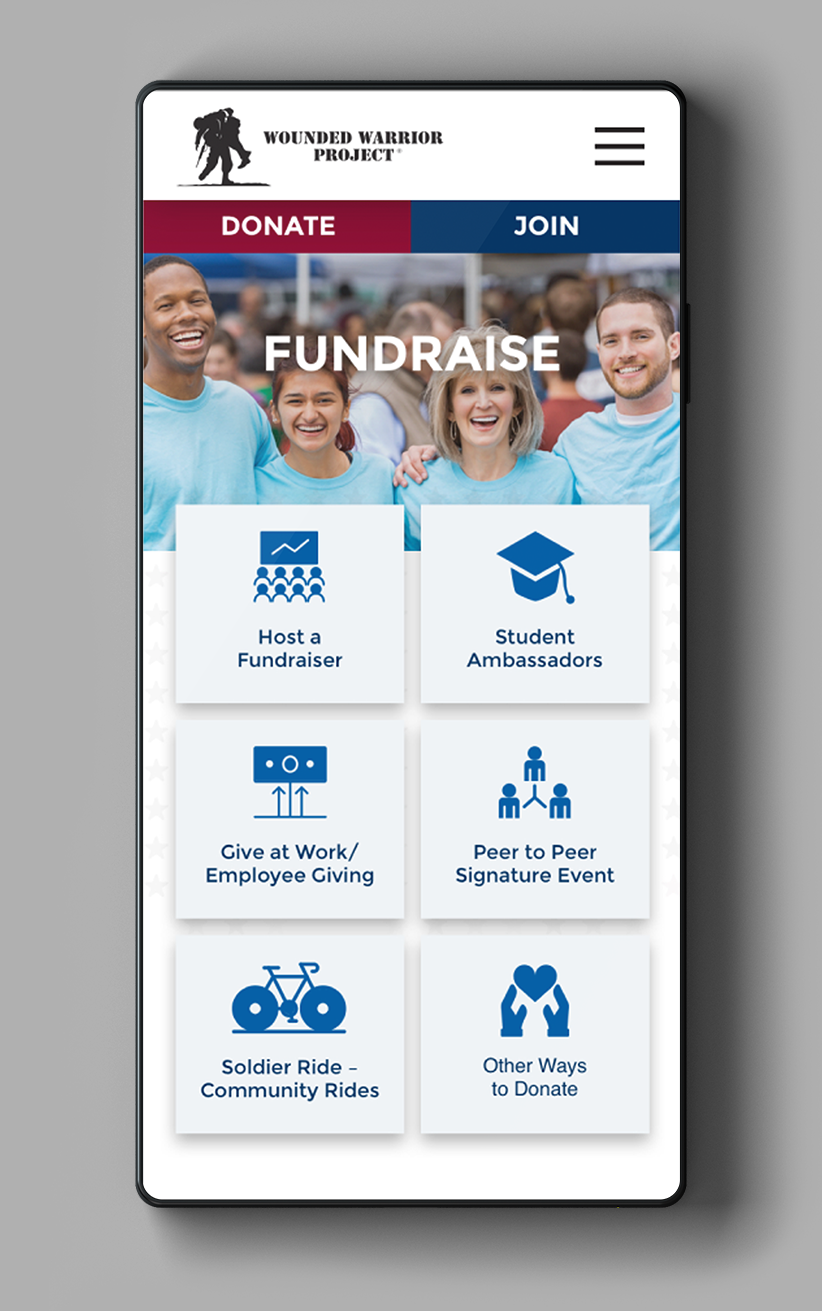This screenshot has width=822, height=1311.
Task: Tap the blue Join button
Action: click(546, 226)
